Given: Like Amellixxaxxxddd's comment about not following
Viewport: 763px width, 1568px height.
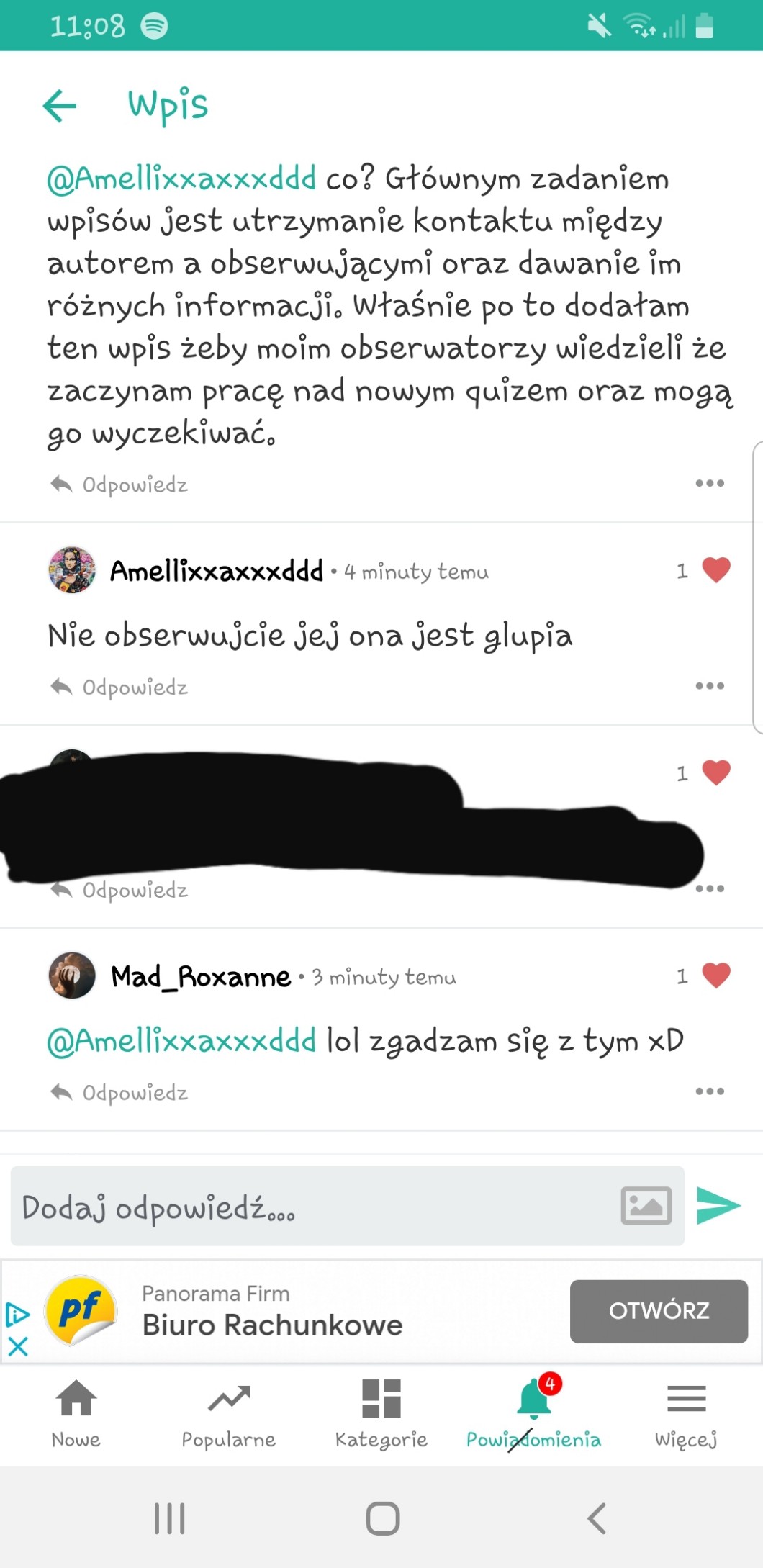Looking at the screenshot, I should 715,570.
